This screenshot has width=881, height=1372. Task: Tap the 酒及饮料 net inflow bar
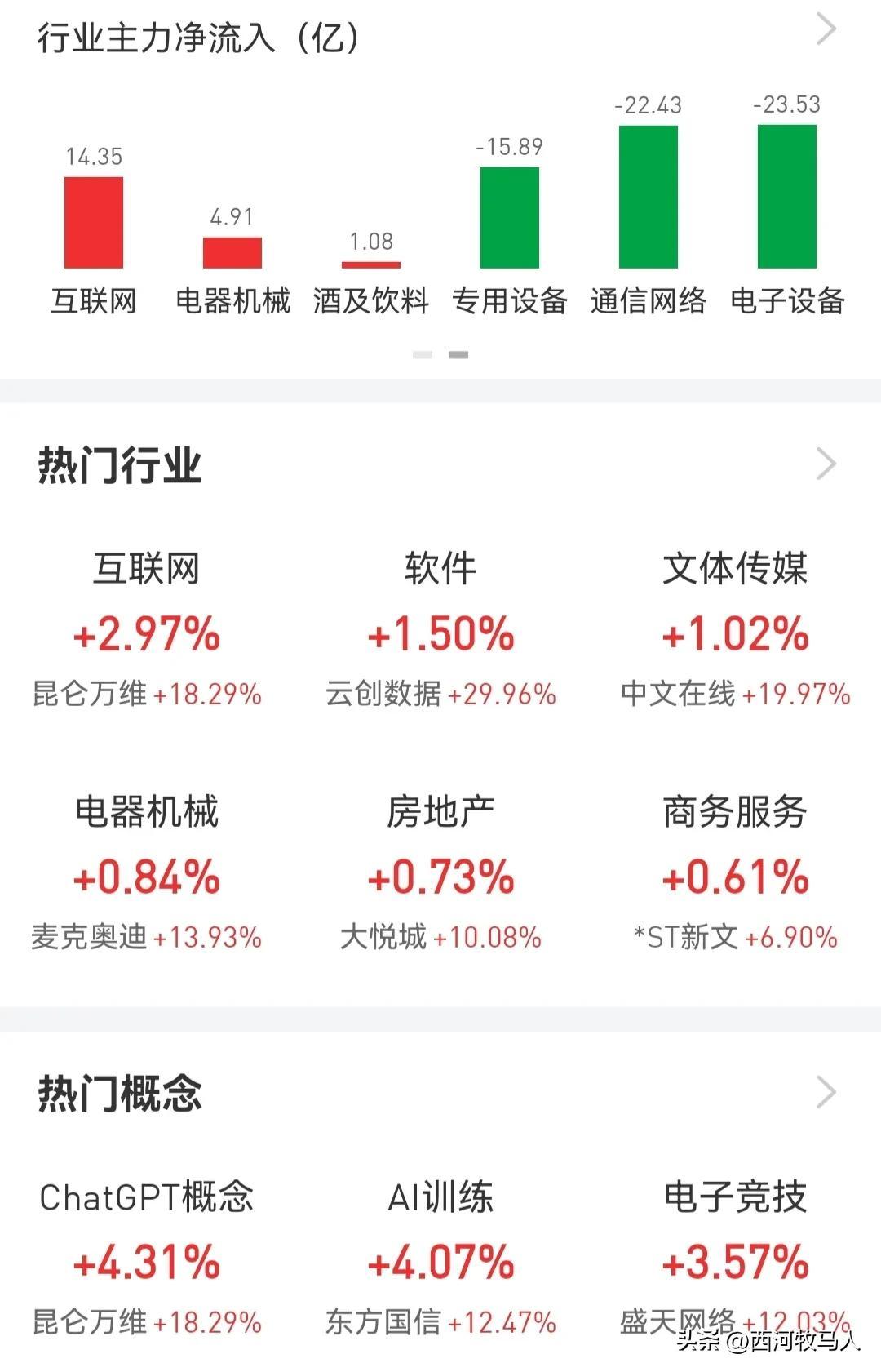[x=371, y=264]
